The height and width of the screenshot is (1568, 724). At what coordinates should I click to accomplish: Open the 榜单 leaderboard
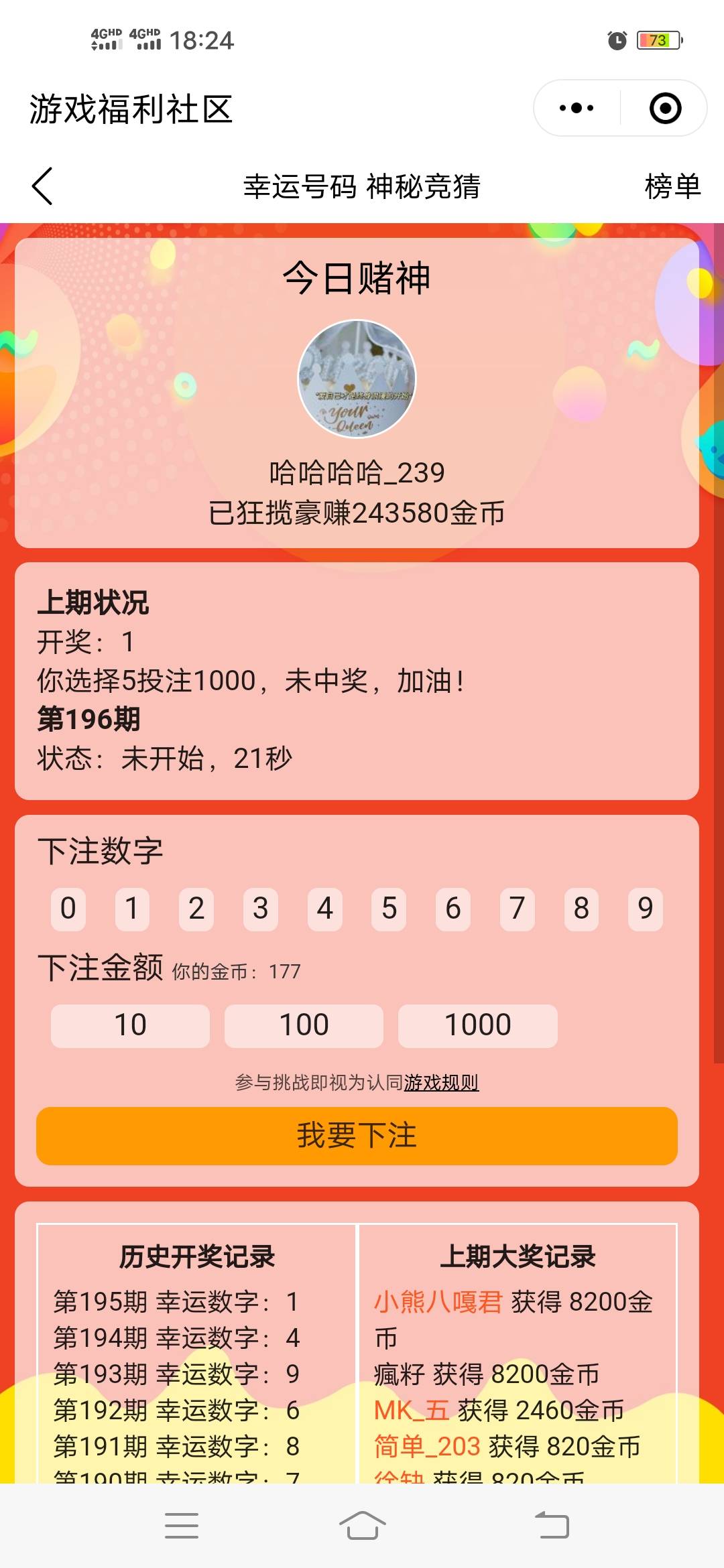672,186
